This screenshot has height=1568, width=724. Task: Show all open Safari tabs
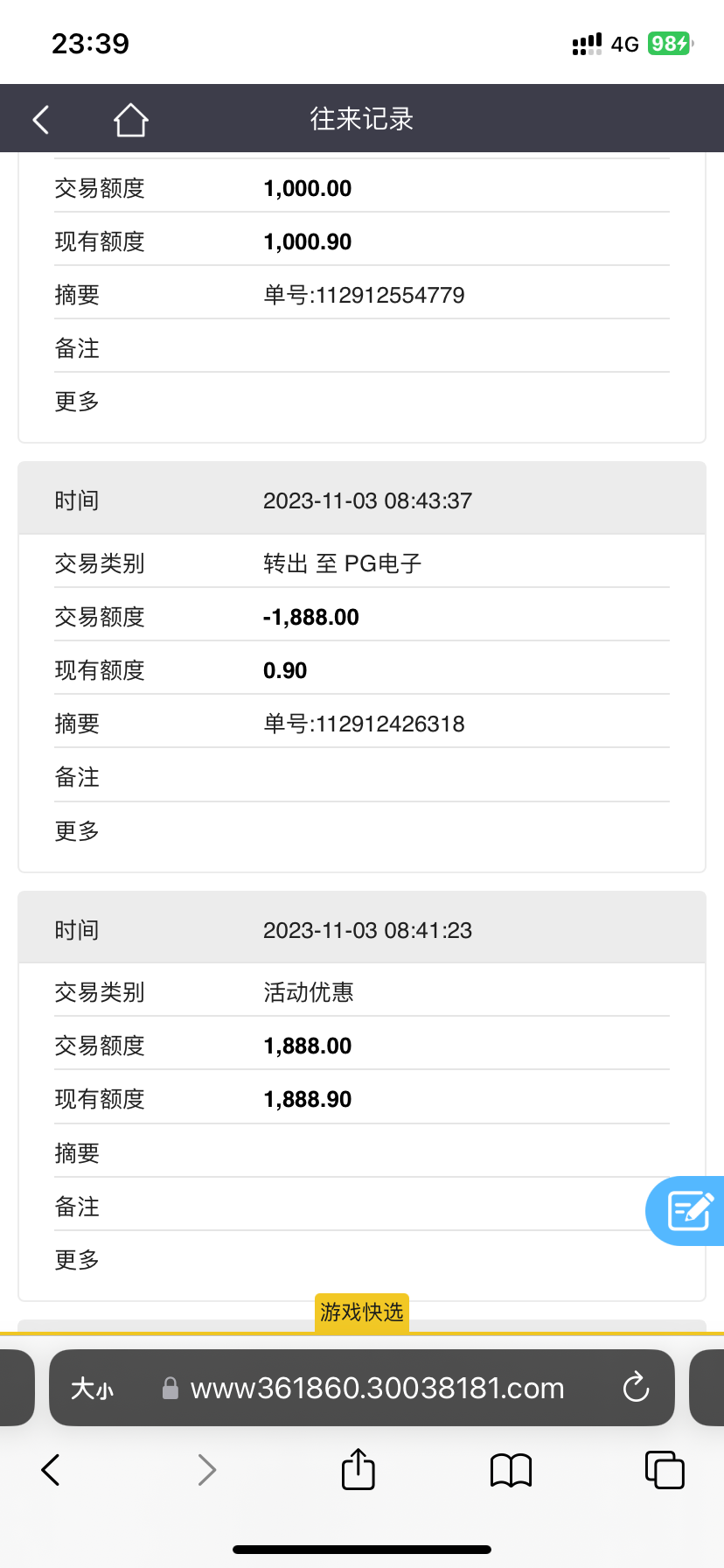coord(664,1470)
